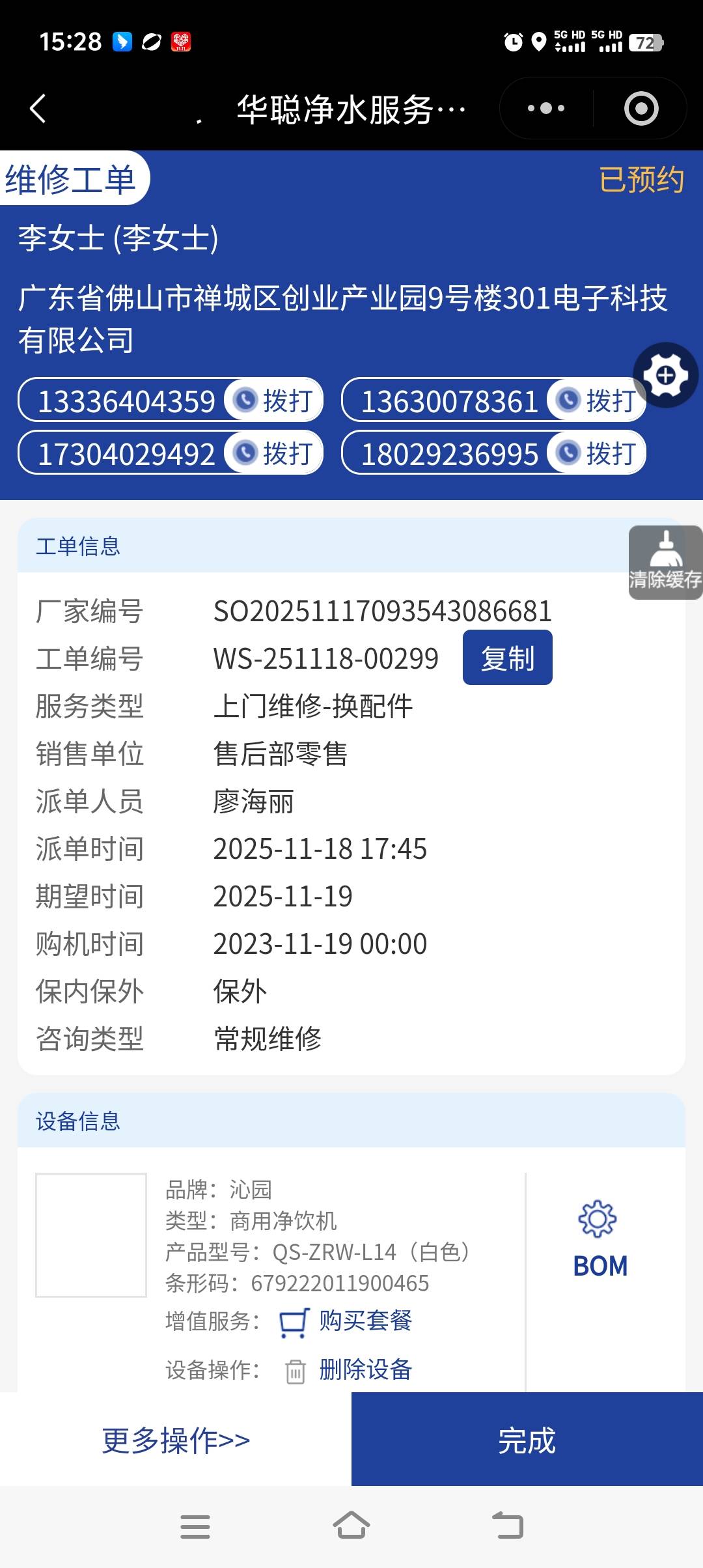Dial 13336404359

tap(273, 400)
